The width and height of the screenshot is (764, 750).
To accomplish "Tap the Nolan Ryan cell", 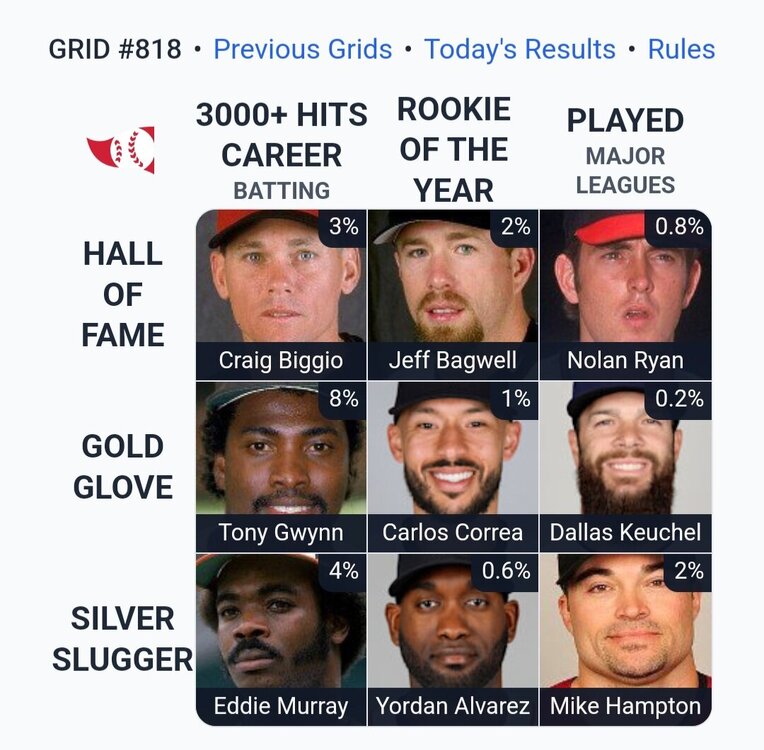I will [625, 294].
